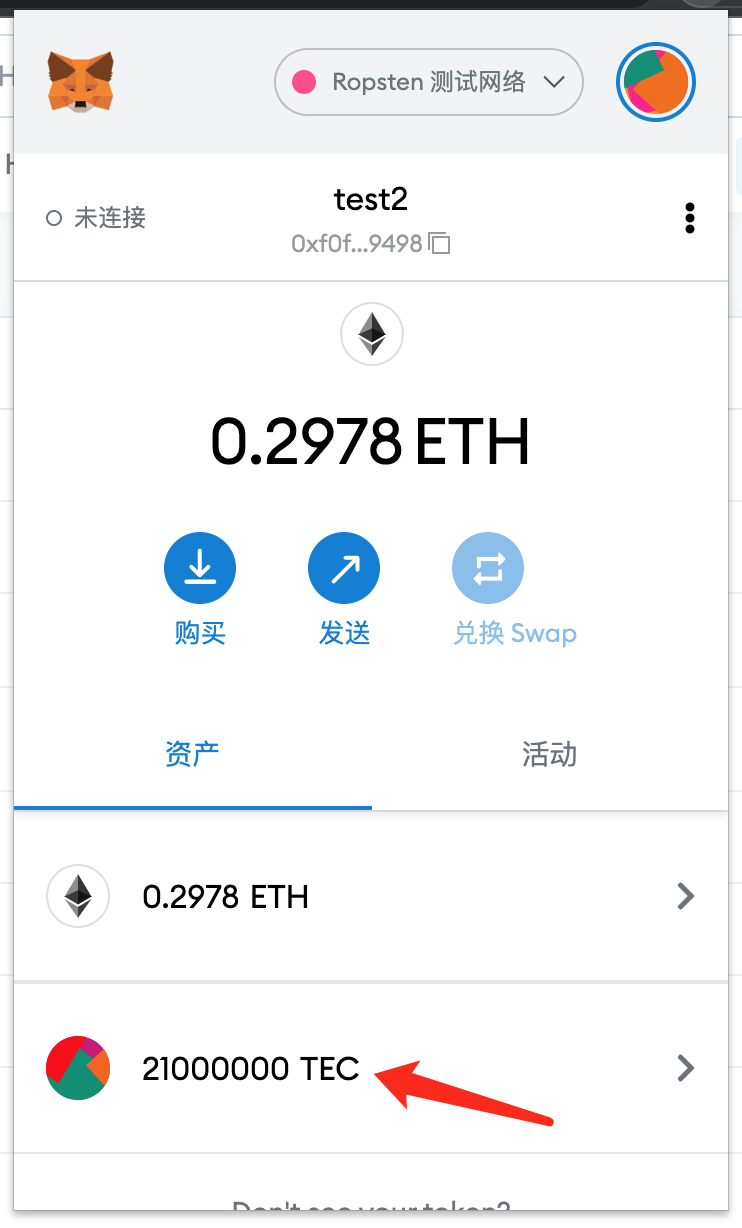The height and width of the screenshot is (1228, 742).
Task: Switch to the 活动 tab
Action: 549,755
